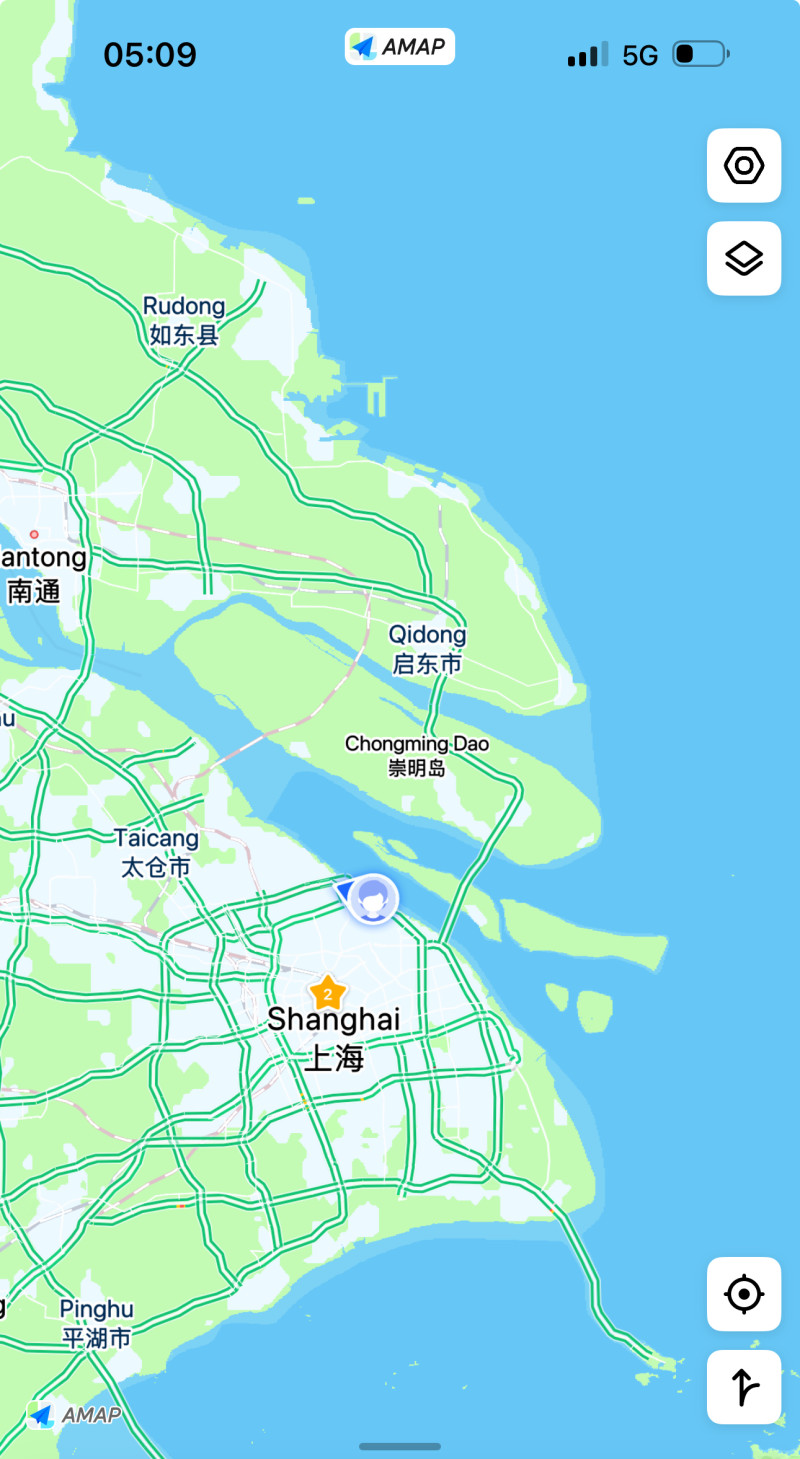Tap the favorite star marker in Shanghai
Screen dimensions: 800x1459
(327, 993)
